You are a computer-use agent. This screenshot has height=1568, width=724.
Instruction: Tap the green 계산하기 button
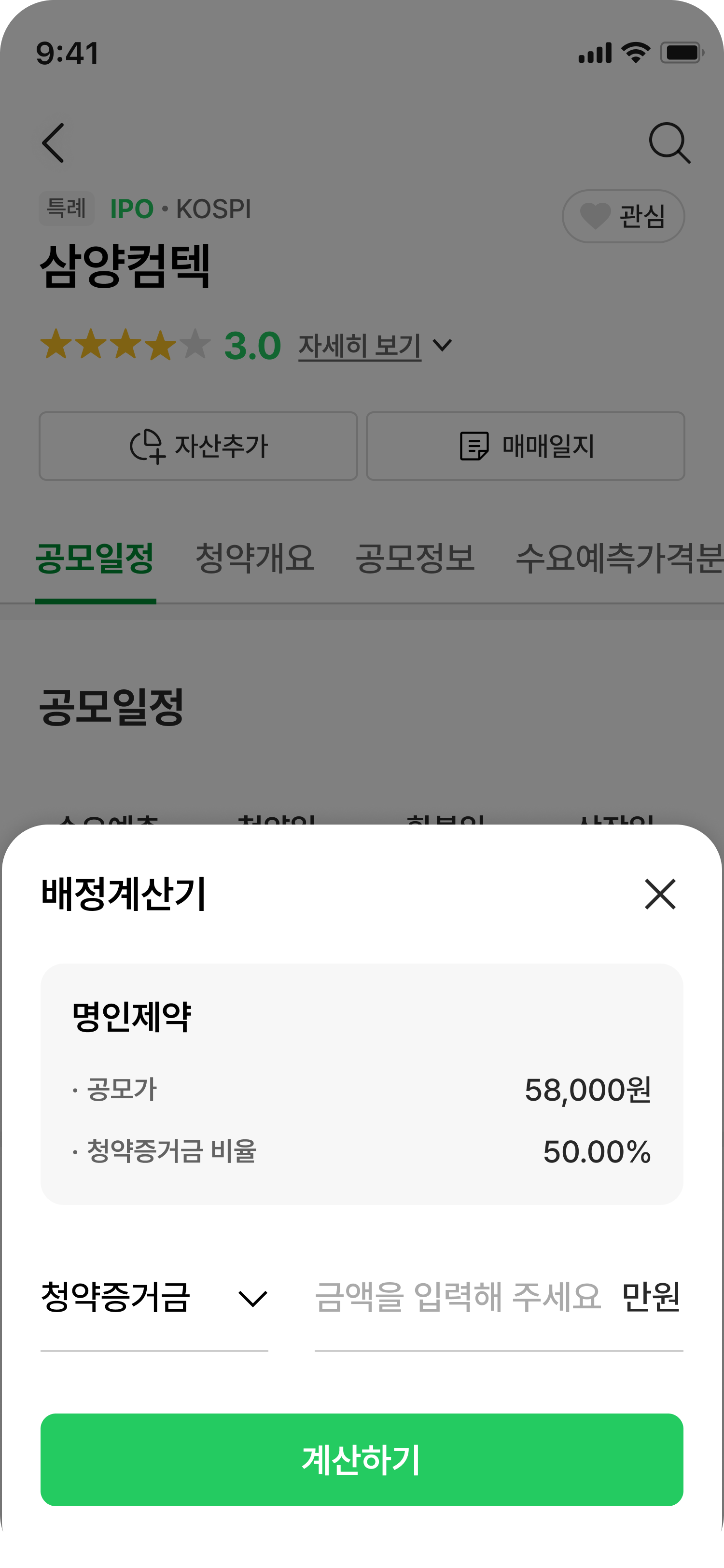(362, 1460)
